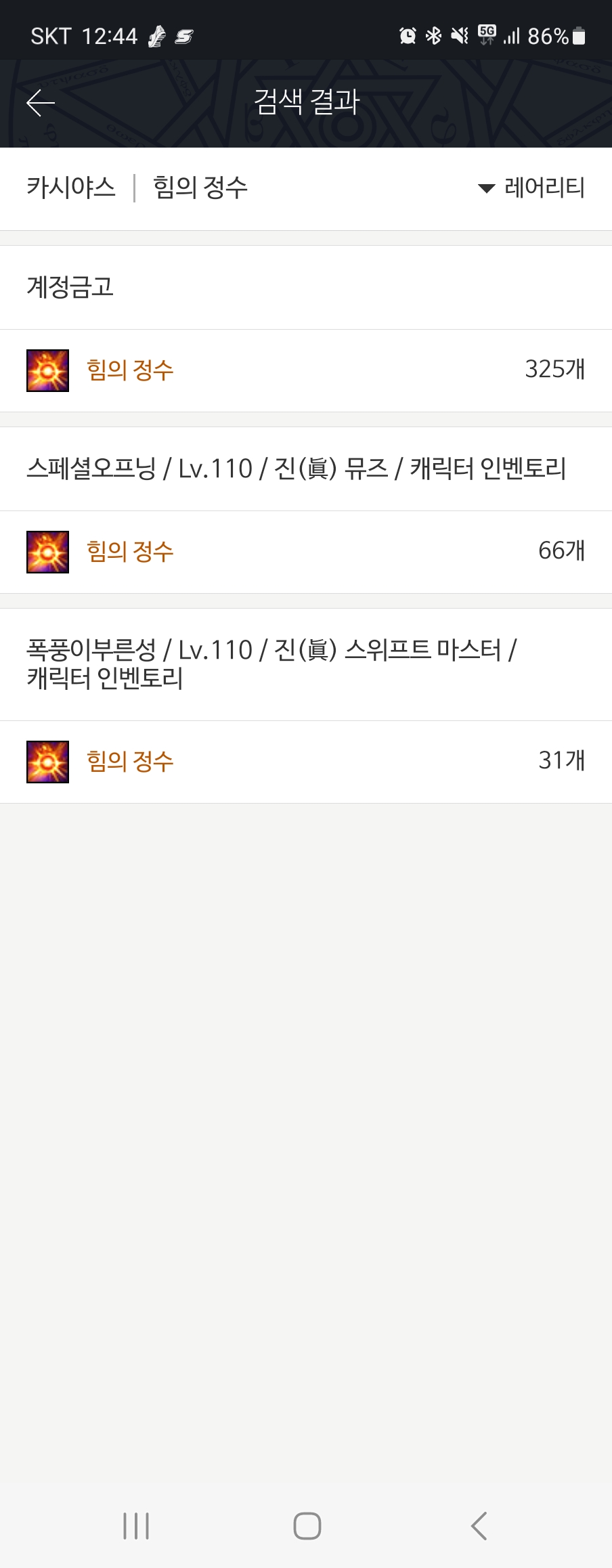Screen dimensions: 612x1568
Task: Go back using the top-left arrow
Action: pos(41,103)
